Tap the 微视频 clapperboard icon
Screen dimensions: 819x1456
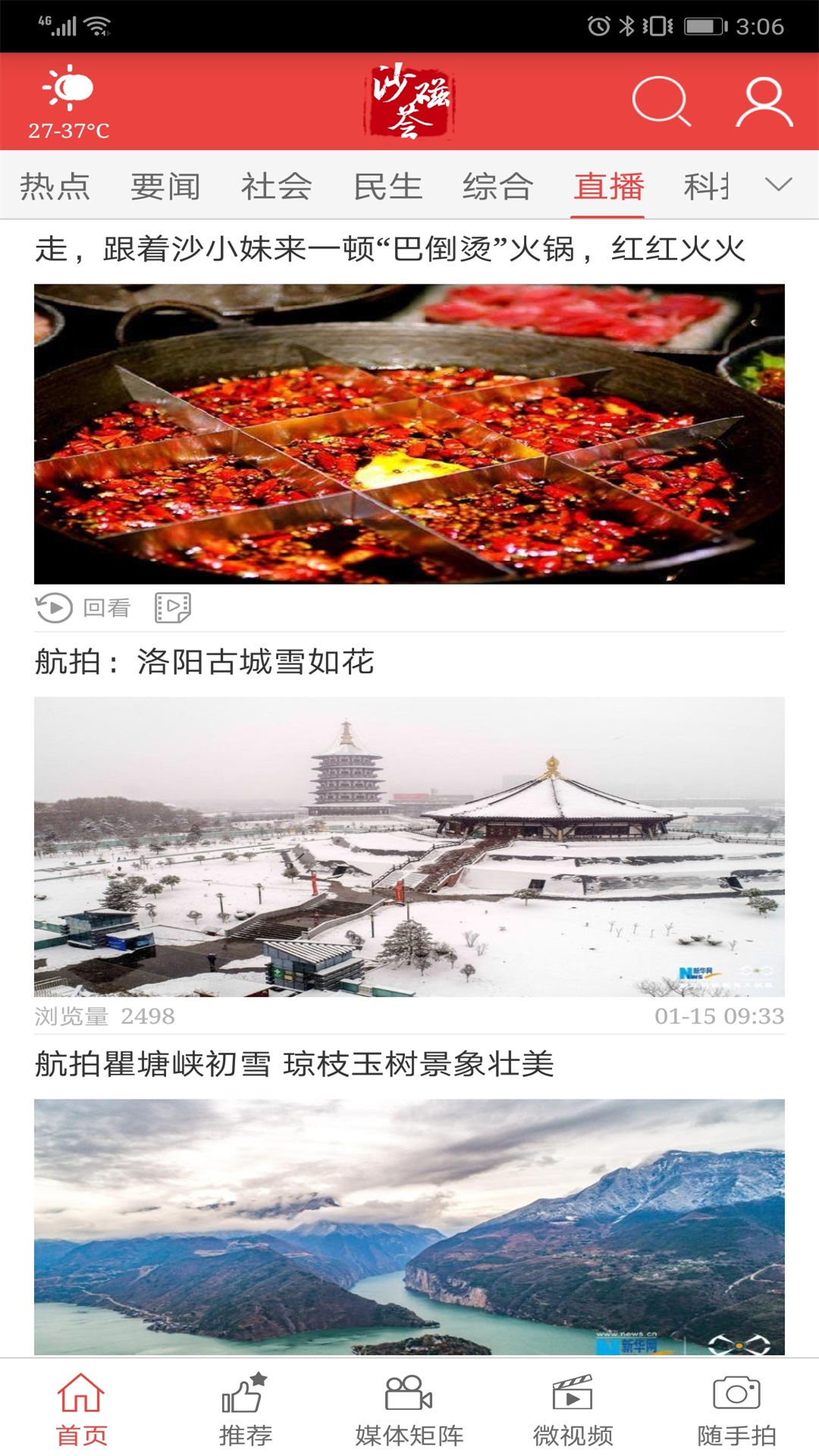tap(573, 1407)
